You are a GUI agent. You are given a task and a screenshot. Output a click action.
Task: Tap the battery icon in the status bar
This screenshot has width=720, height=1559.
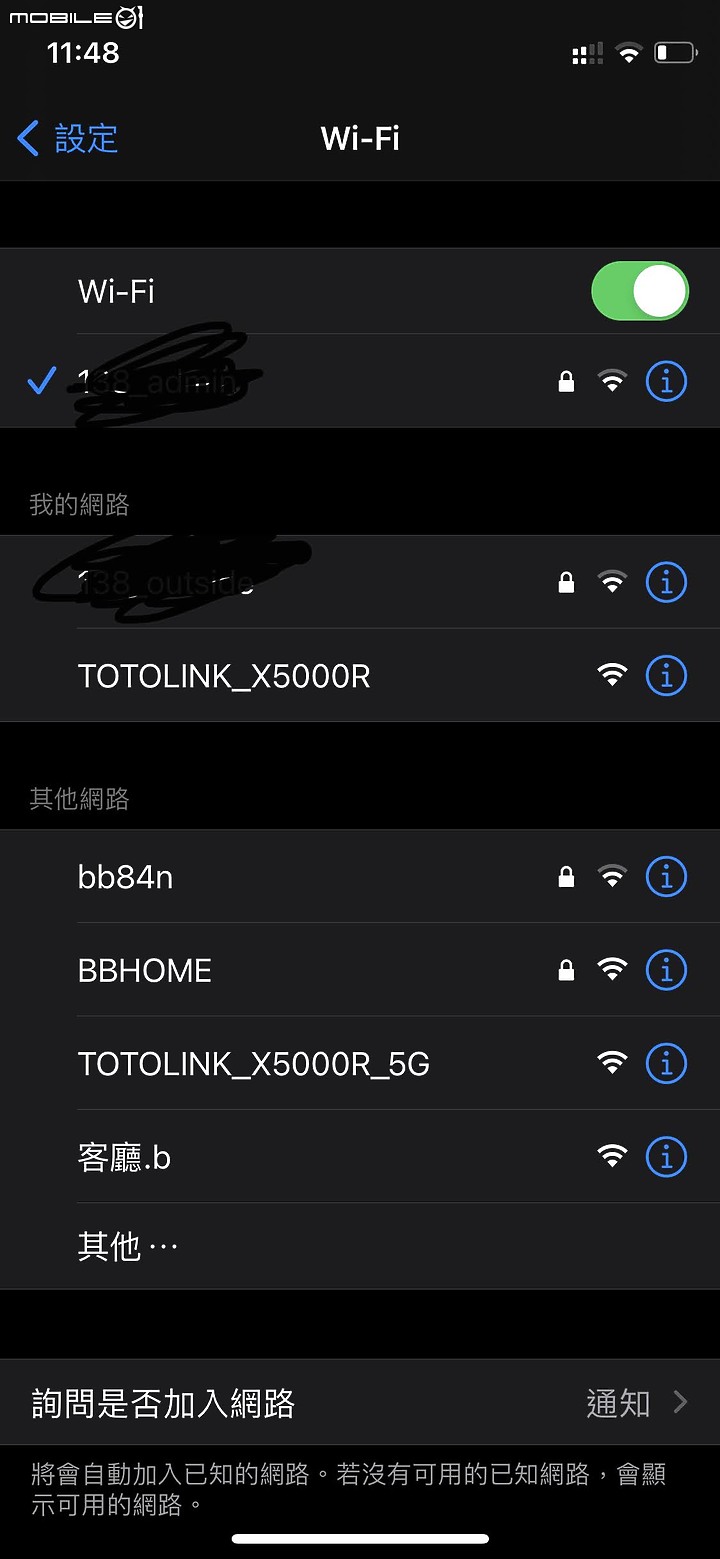coord(672,52)
